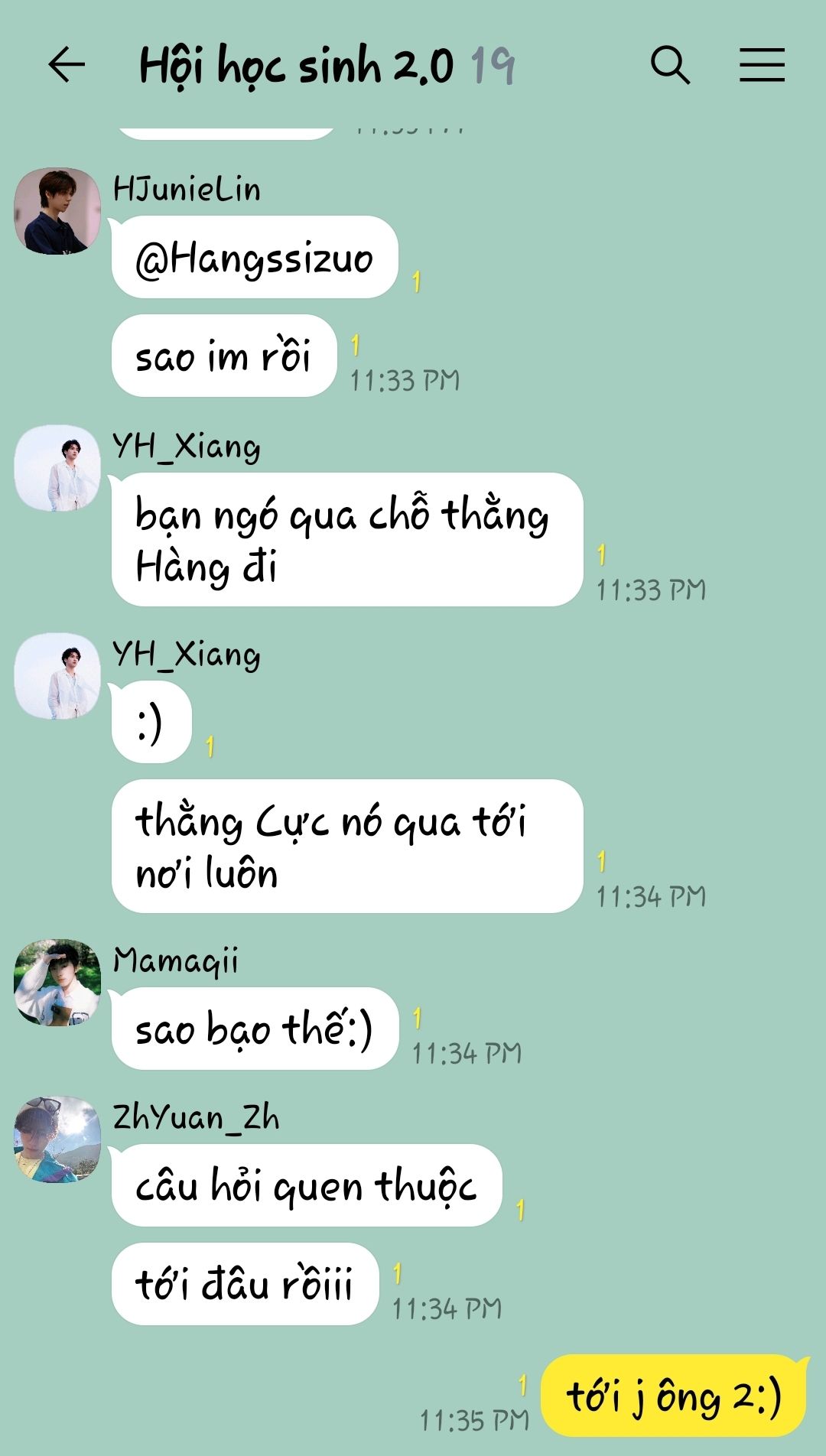
Task: View YH_Xiang's avatar above "bạn ngó qua"
Action: coord(57,468)
